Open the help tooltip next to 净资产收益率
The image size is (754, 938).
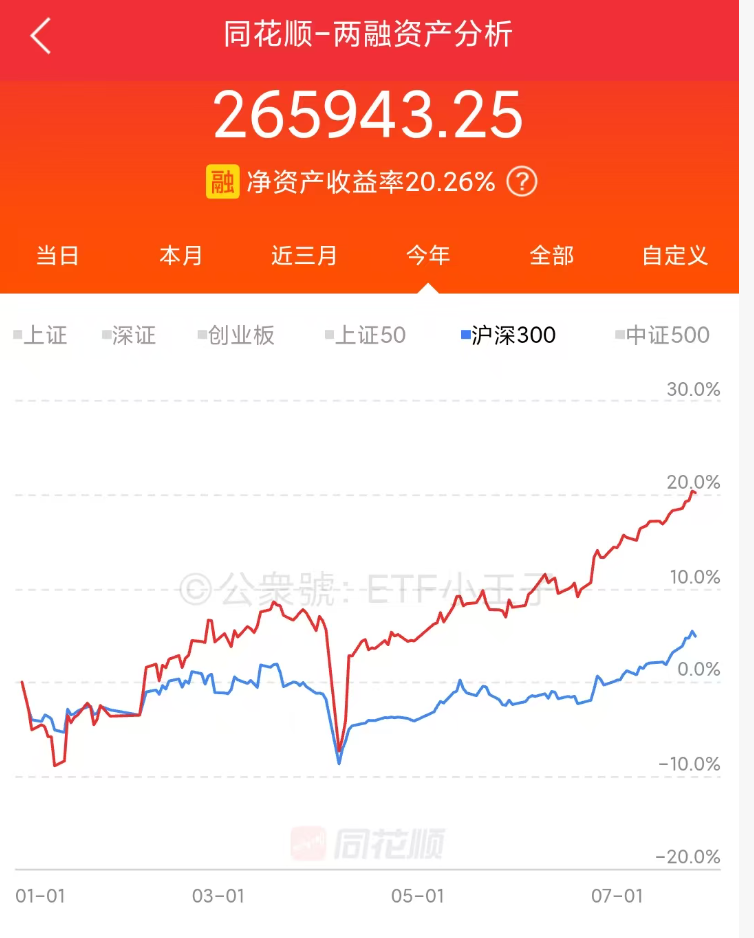[524, 182]
